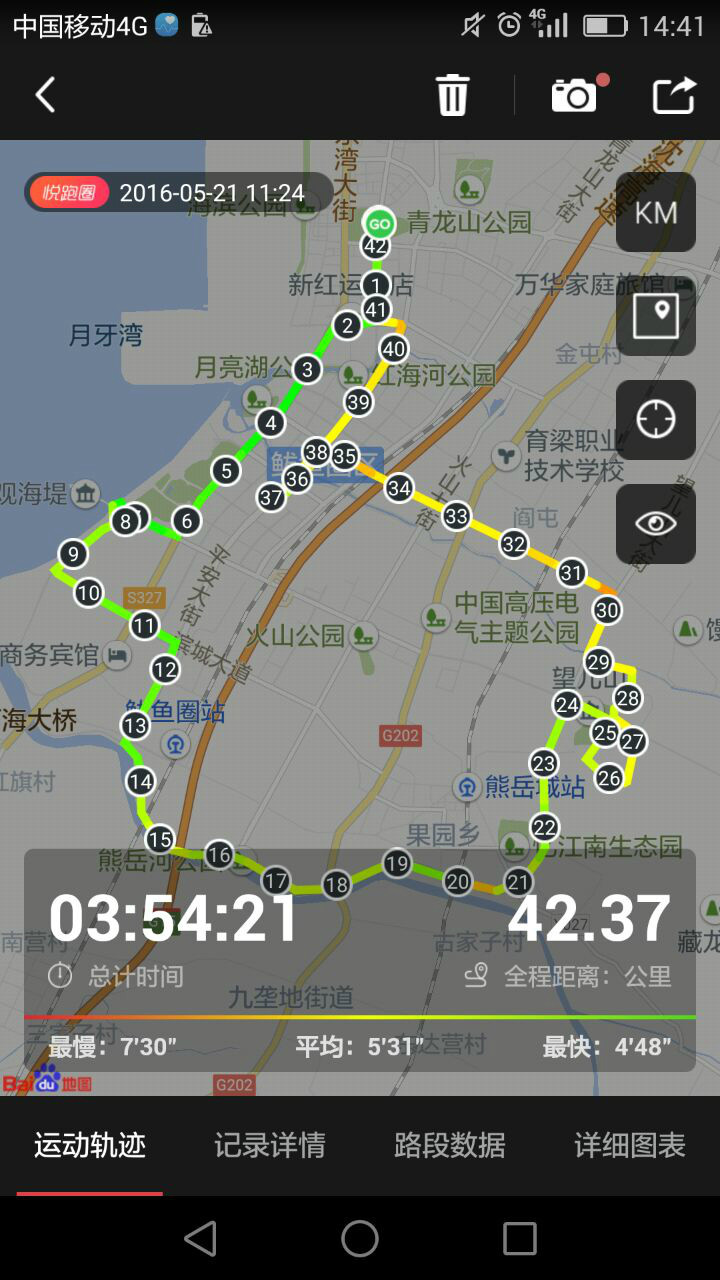Tap the 悦跑圈 date badge

[x=178, y=193]
